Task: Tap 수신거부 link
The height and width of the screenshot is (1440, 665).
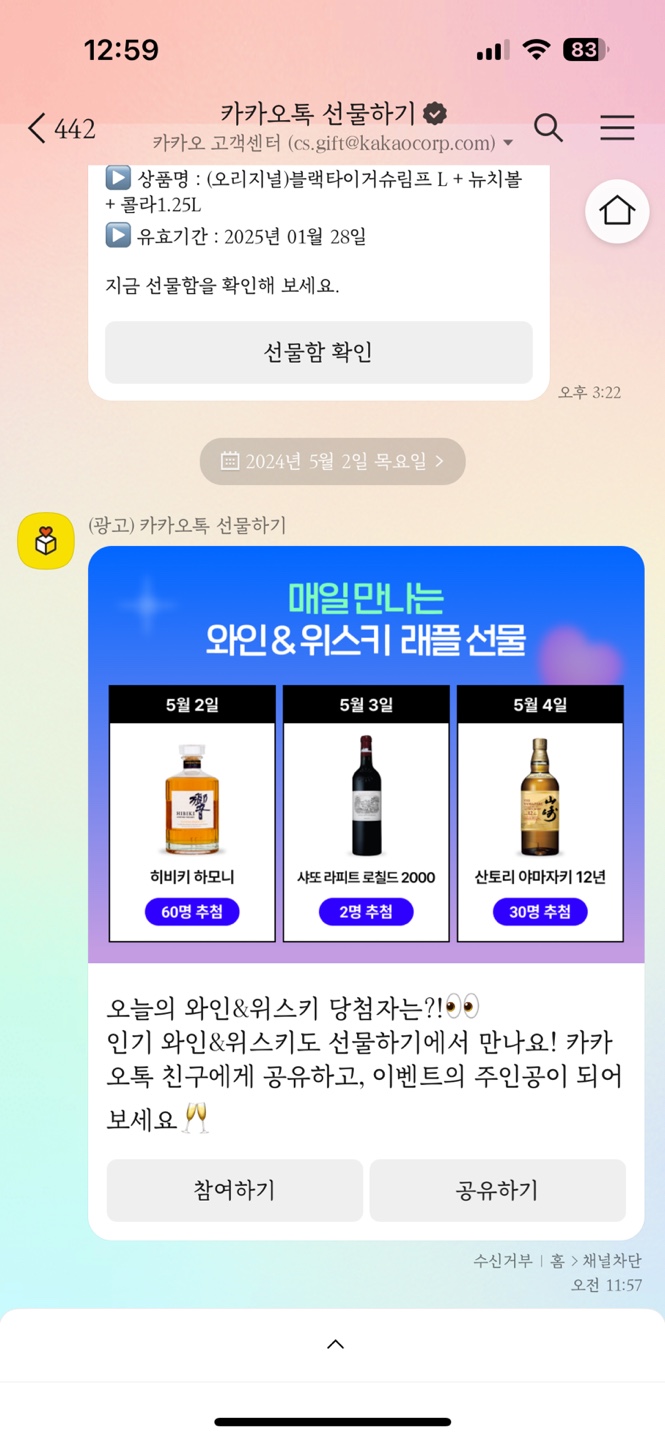Action: [502, 1261]
